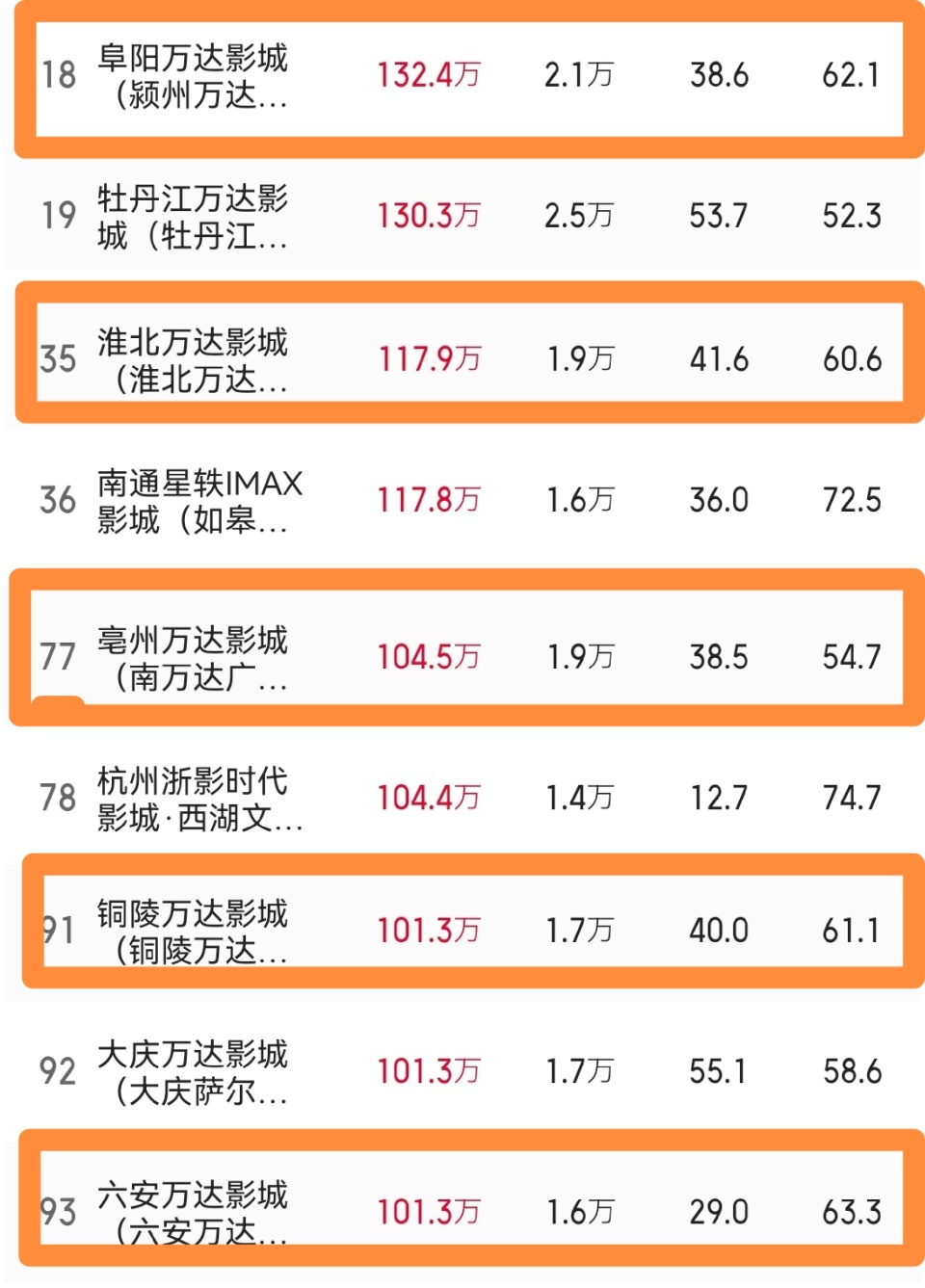This screenshot has width=925, height=1288.
Task: Click rank number 18
Action: coord(58,74)
